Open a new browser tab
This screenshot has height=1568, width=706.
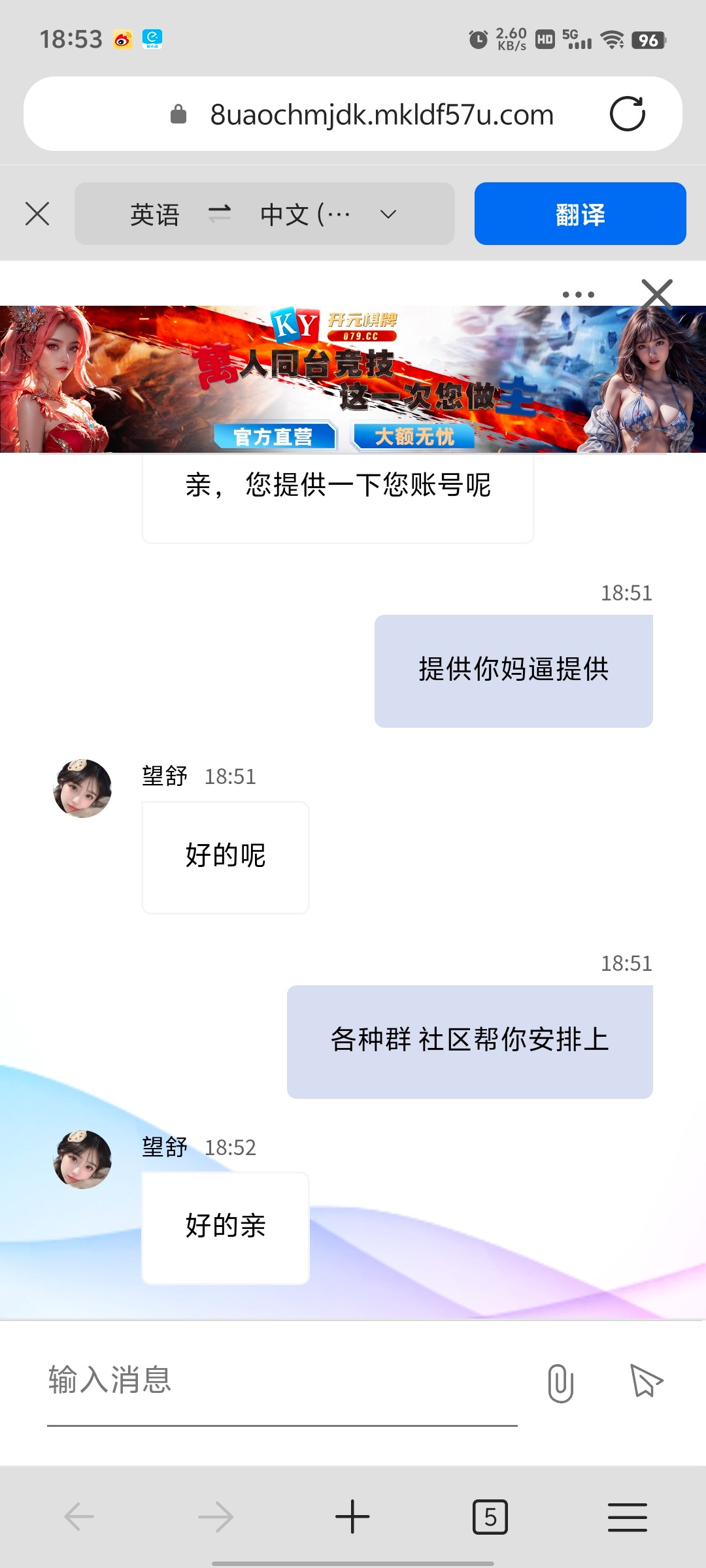[352, 1516]
